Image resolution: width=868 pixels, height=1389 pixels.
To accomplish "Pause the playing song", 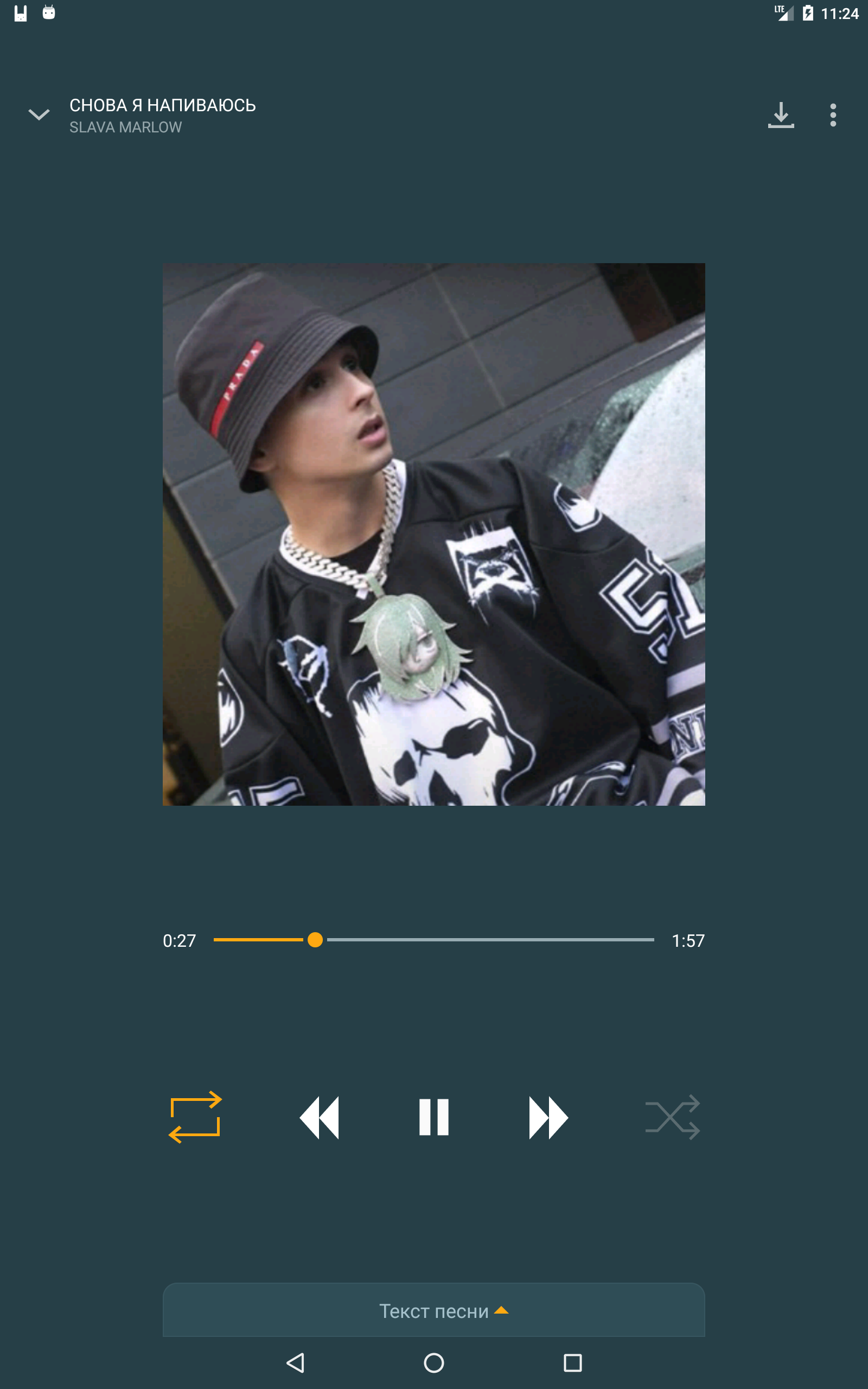I will point(434,1117).
